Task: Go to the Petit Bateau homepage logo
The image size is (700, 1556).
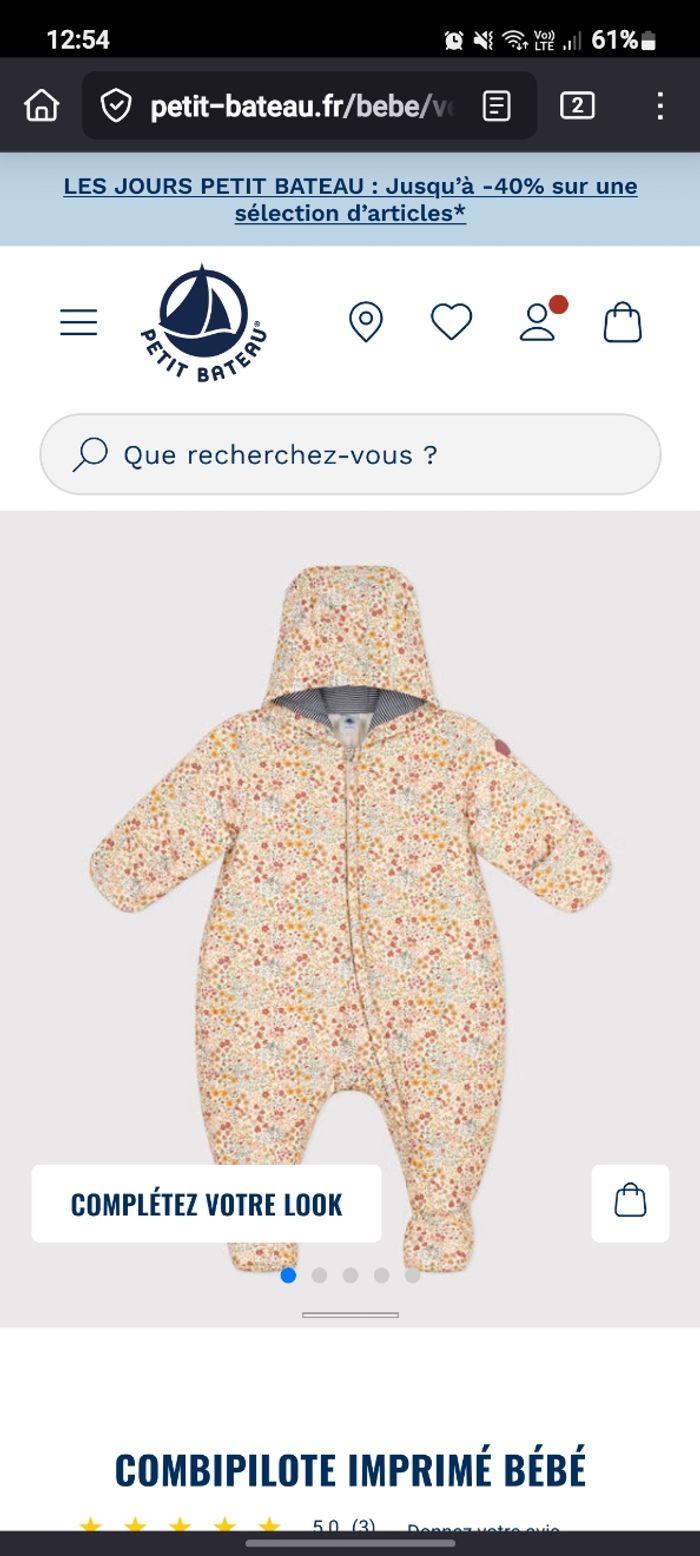Action: coord(203,323)
